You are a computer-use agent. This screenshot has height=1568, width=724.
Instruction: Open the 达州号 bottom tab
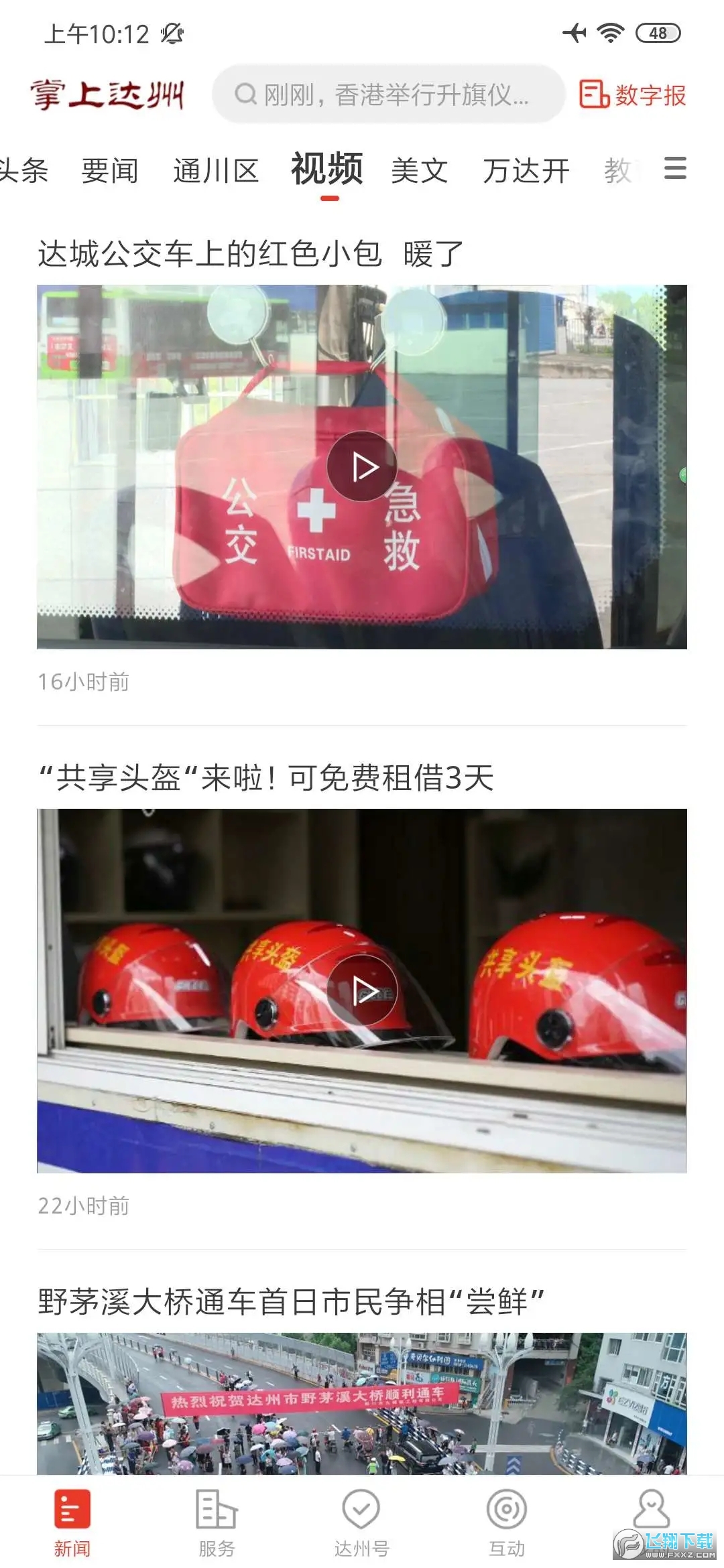tap(361, 1522)
